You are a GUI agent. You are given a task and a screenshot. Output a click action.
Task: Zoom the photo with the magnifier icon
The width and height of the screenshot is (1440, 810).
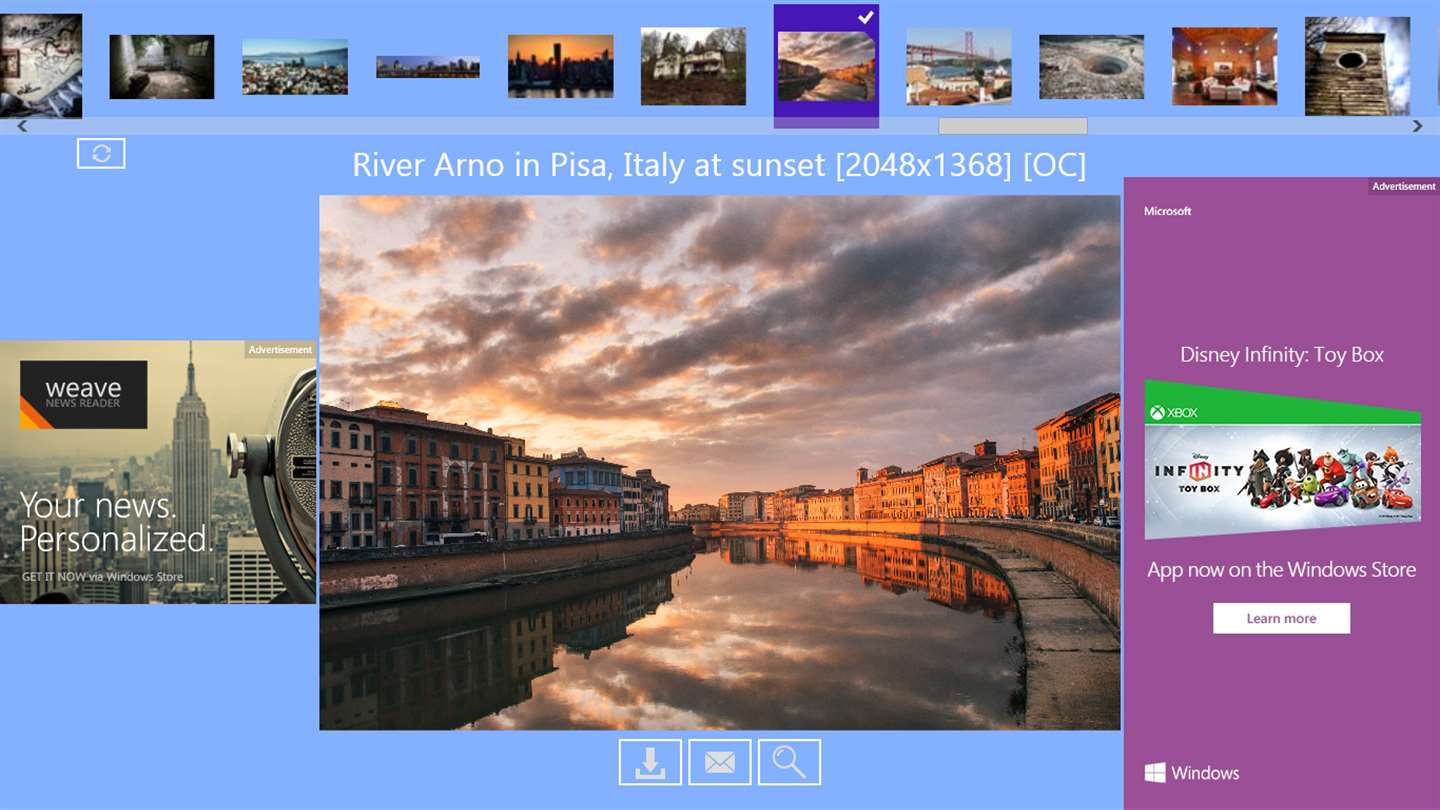click(789, 762)
